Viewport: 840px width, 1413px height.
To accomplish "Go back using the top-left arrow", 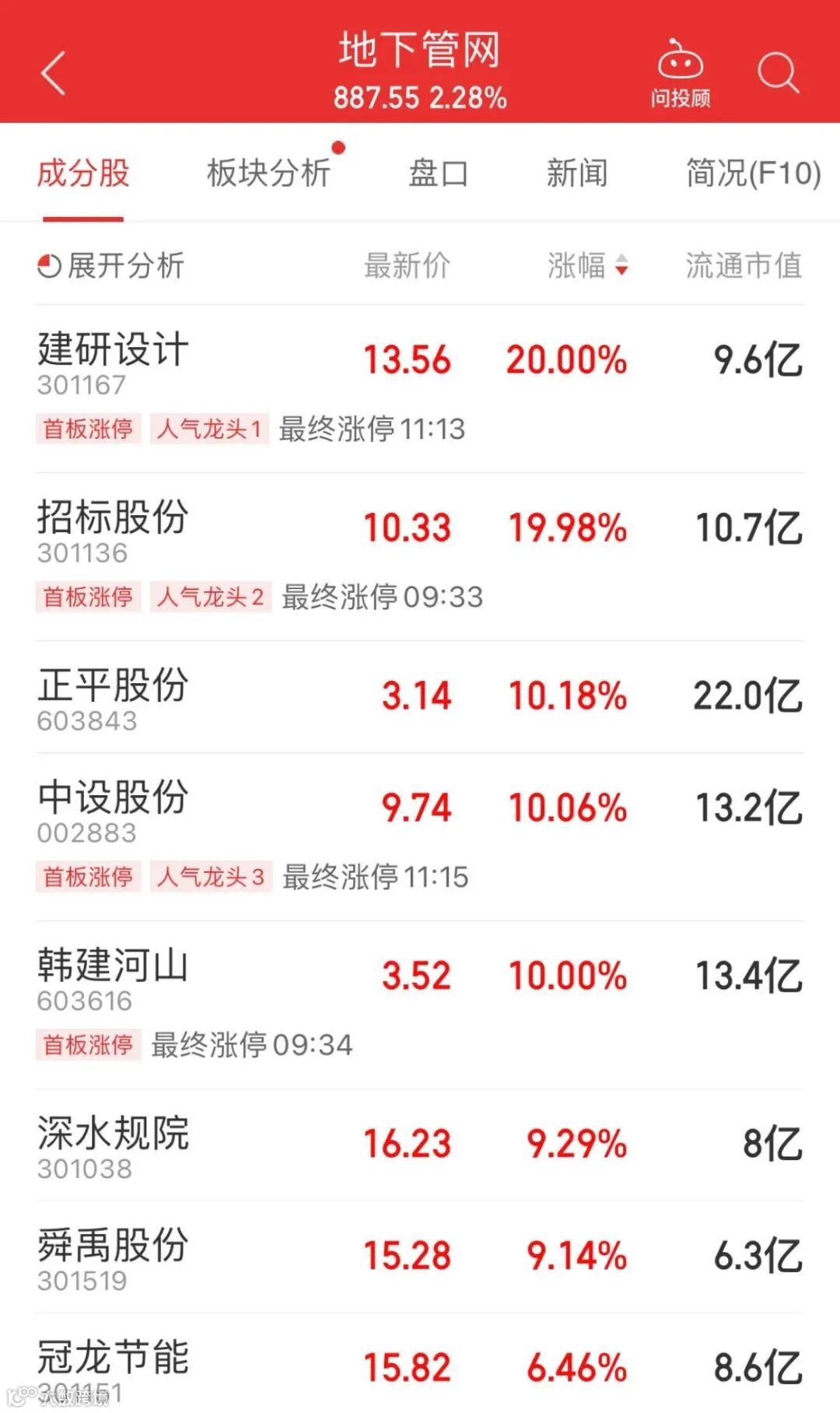I will coord(53,73).
